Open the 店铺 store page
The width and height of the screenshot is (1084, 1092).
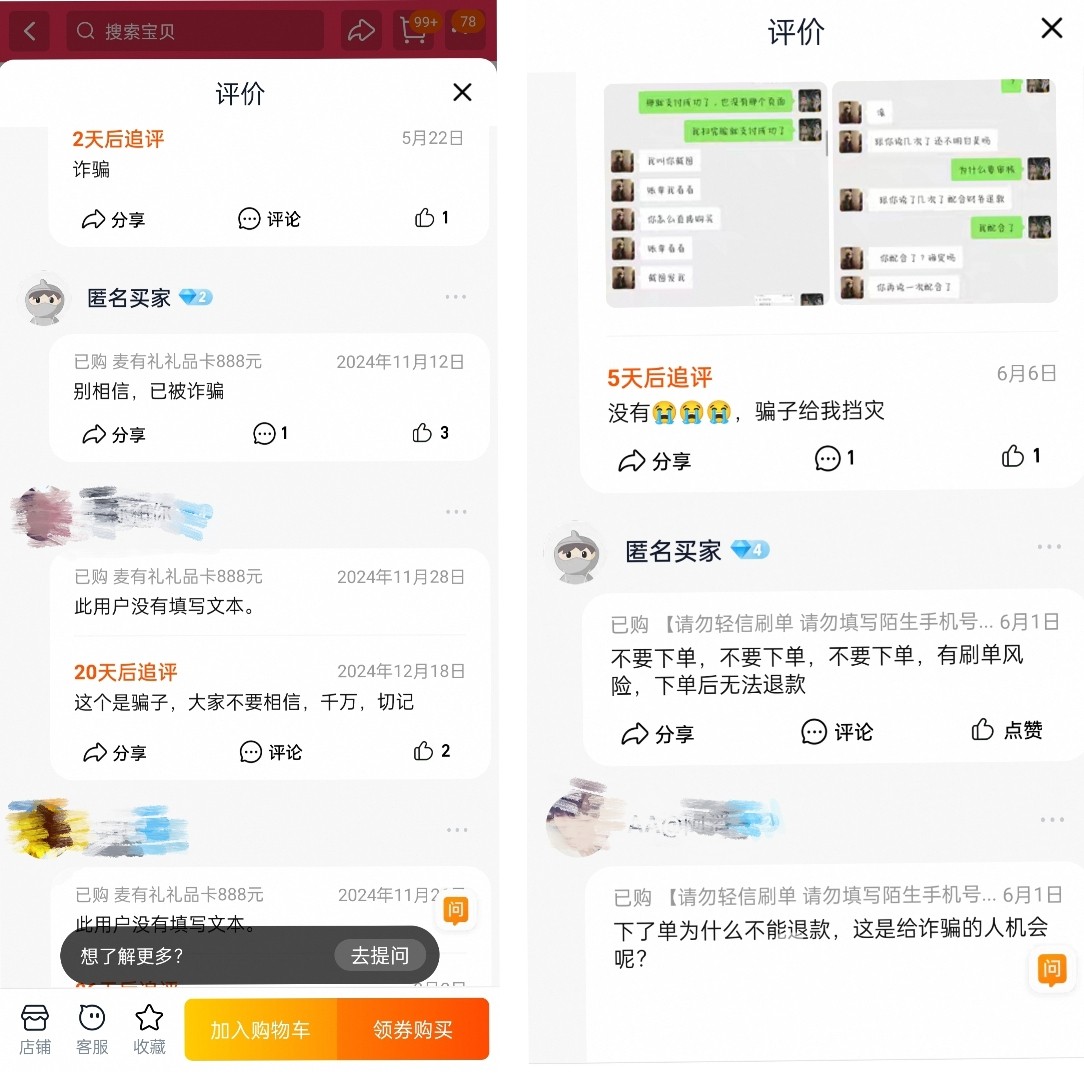click(x=35, y=1029)
